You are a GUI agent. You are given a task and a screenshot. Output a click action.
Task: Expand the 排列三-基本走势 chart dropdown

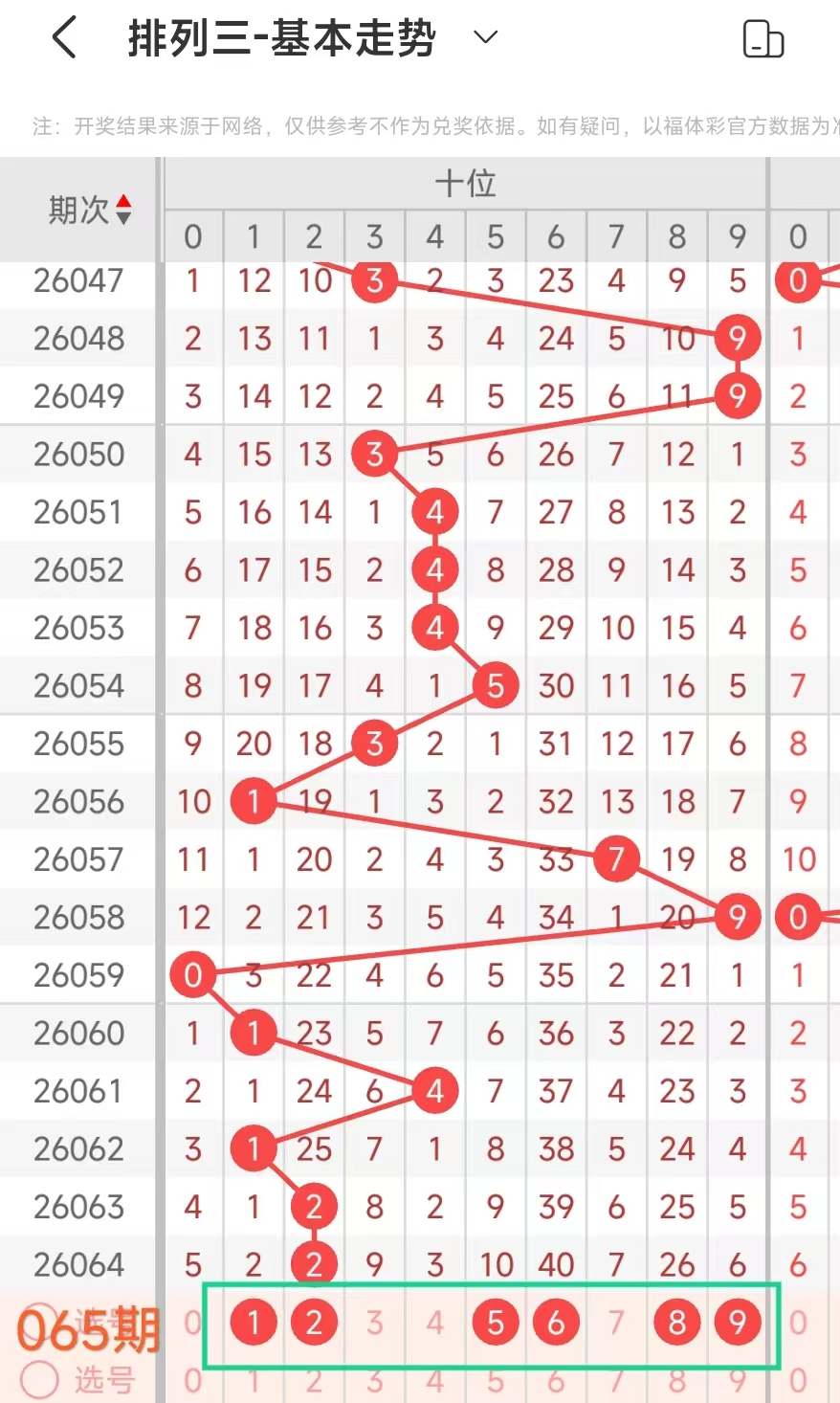pyautogui.click(x=486, y=38)
